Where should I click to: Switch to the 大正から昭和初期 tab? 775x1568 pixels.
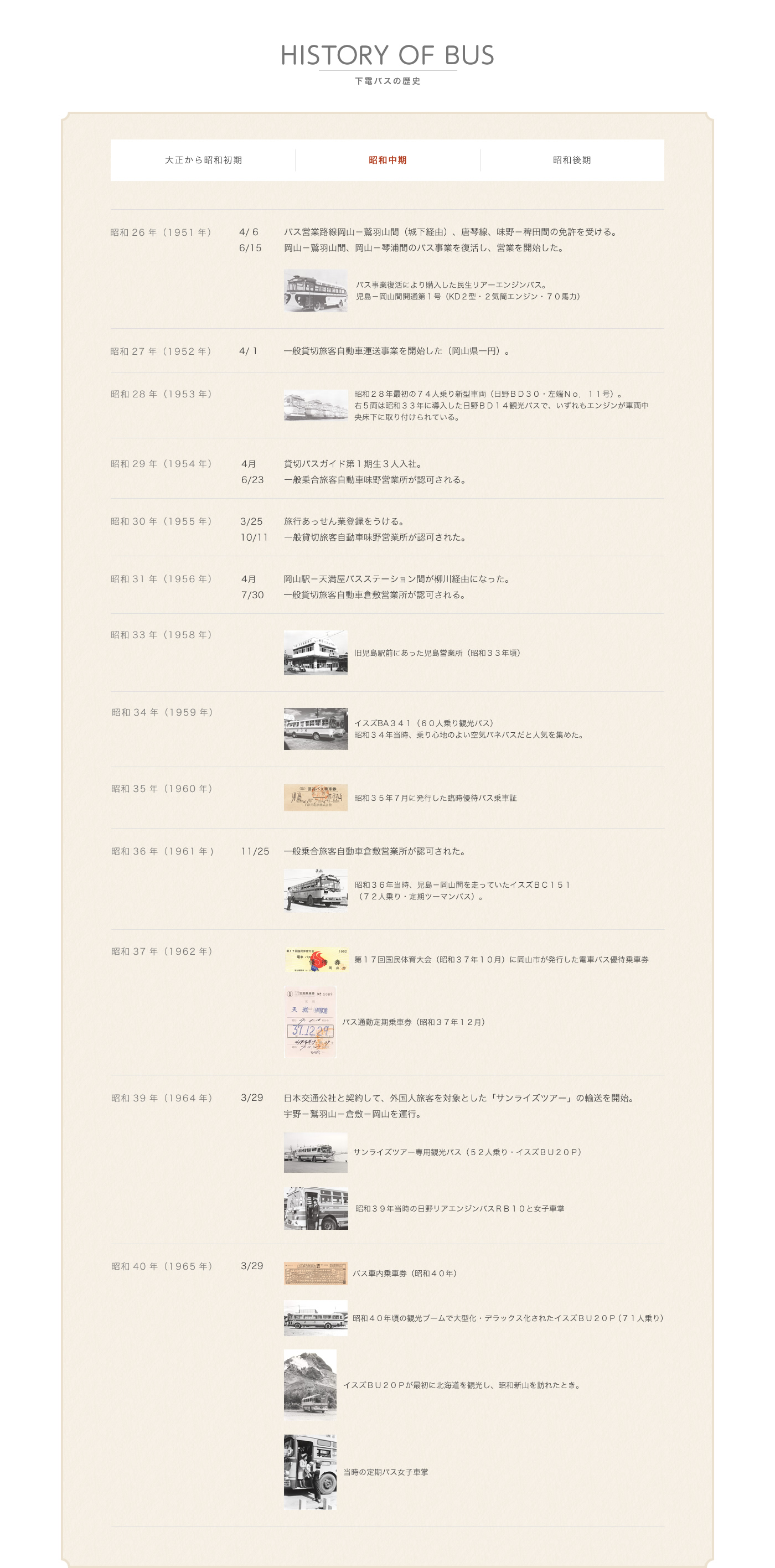[x=203, y=160]
